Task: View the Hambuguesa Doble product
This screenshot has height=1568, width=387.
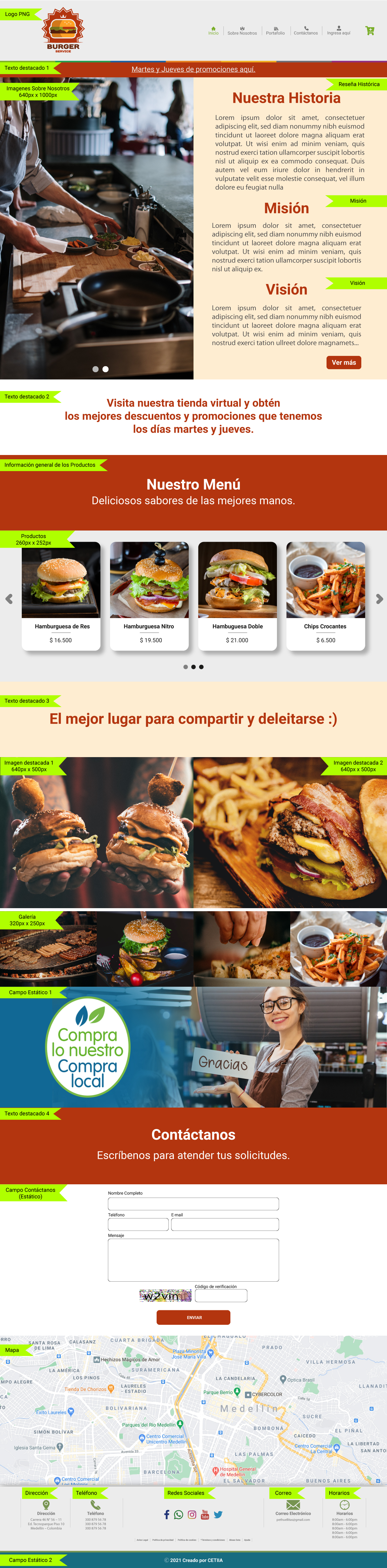Action: tap(237, 595)
